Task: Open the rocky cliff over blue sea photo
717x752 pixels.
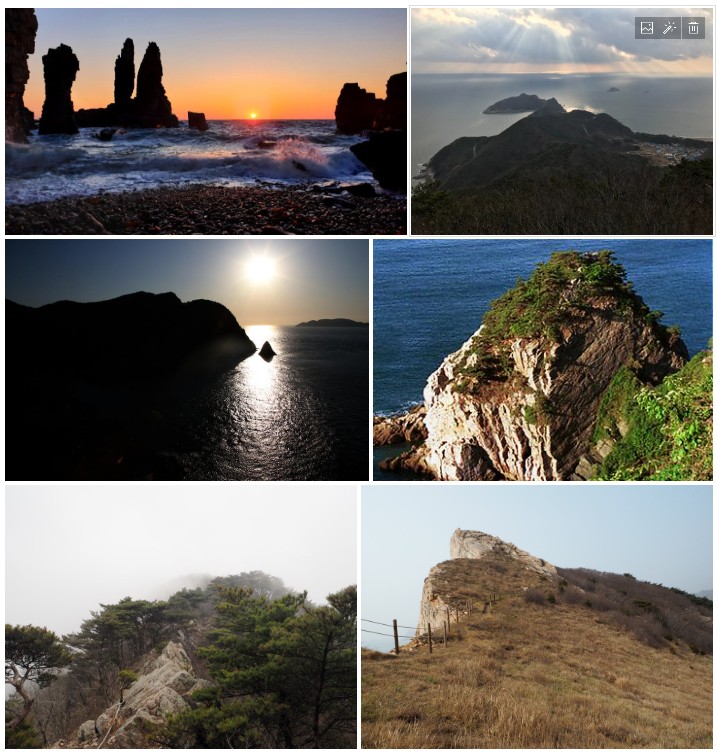Action: click(542, 360)
